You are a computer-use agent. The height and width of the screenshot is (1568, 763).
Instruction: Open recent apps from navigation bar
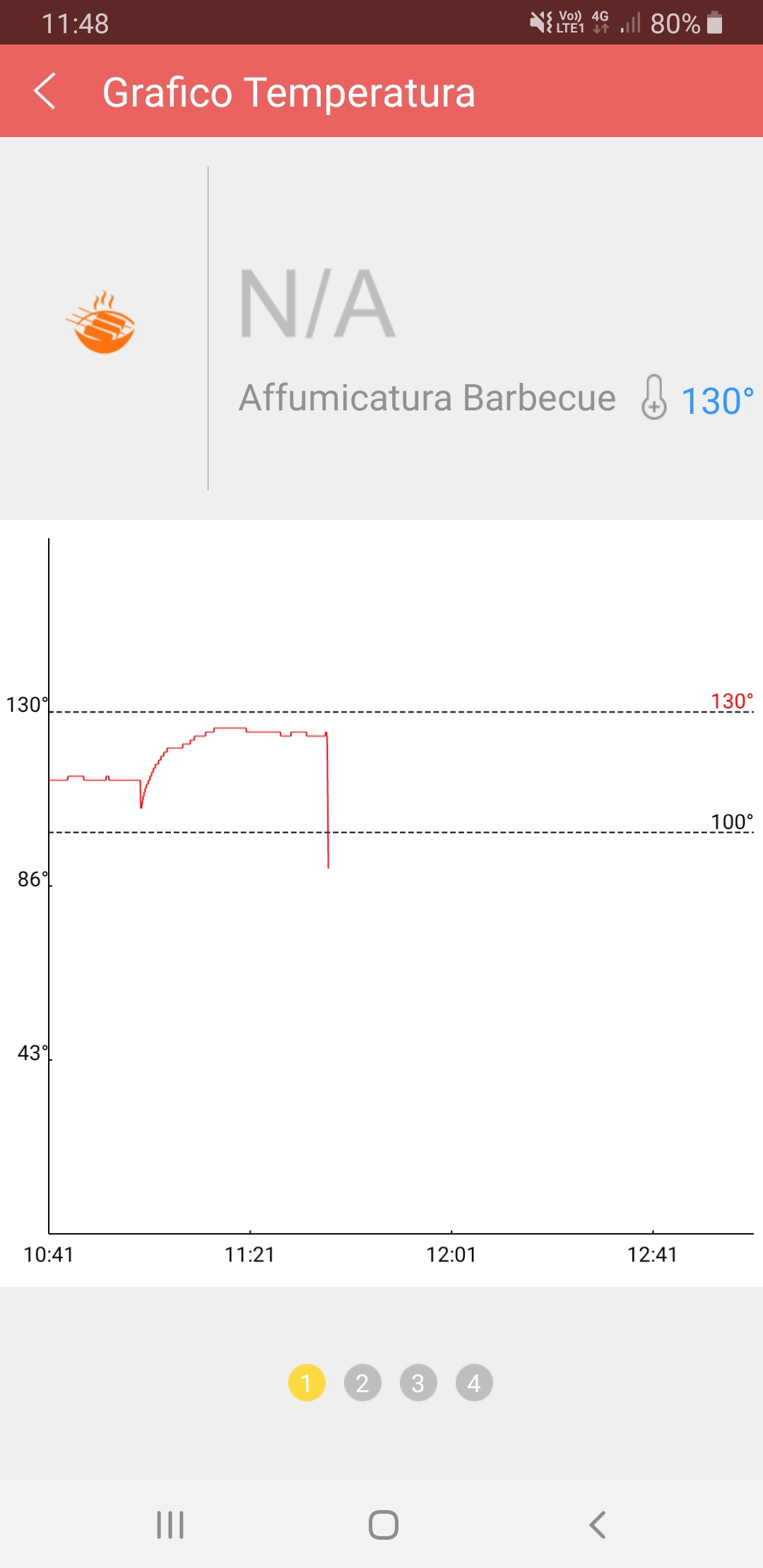170,1525
